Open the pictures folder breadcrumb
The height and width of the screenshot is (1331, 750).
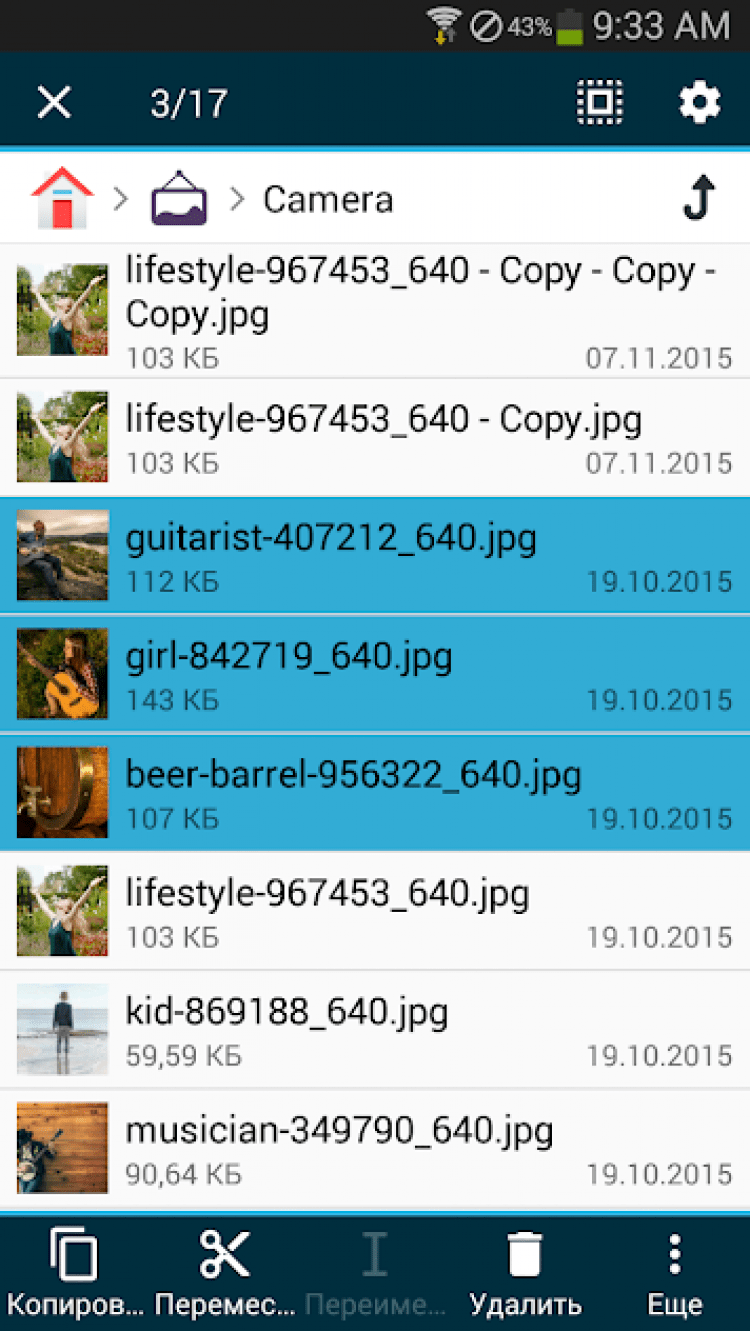[x=179, y=198]
